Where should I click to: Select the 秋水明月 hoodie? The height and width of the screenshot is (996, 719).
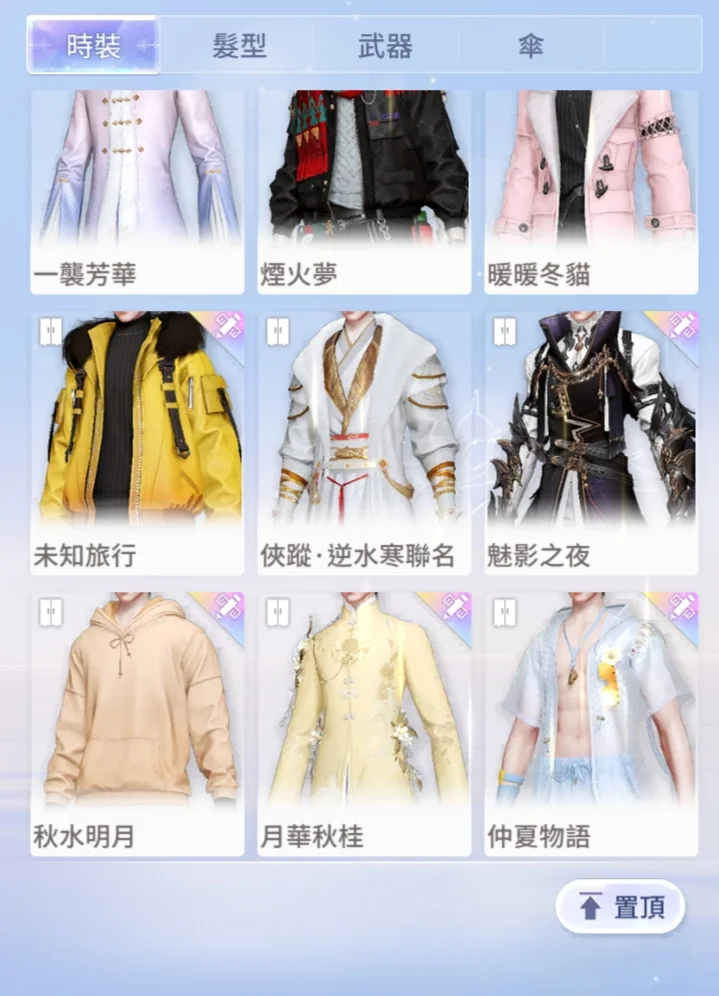coord(137,722)
